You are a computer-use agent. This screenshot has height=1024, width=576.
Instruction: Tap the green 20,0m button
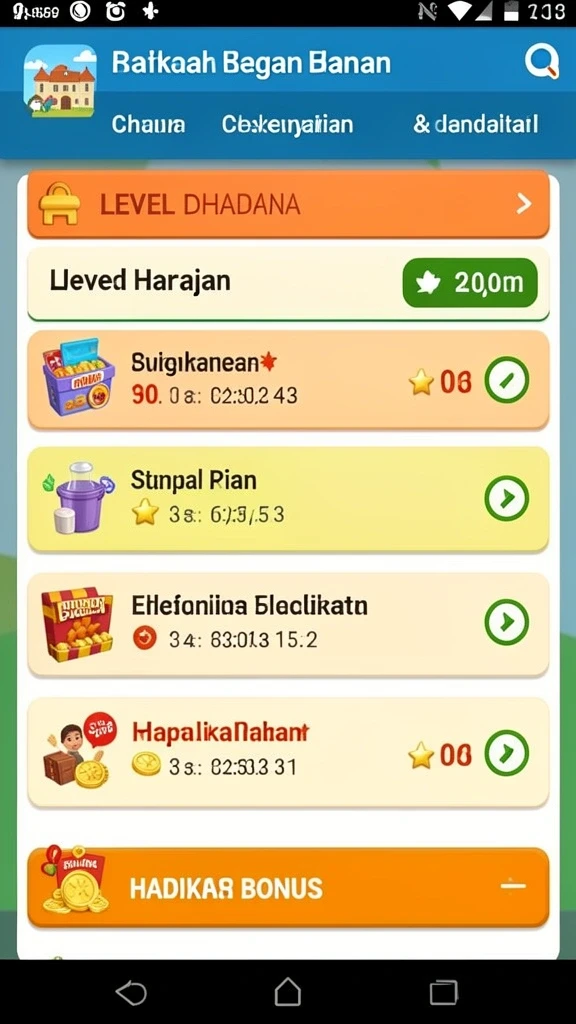470,283
